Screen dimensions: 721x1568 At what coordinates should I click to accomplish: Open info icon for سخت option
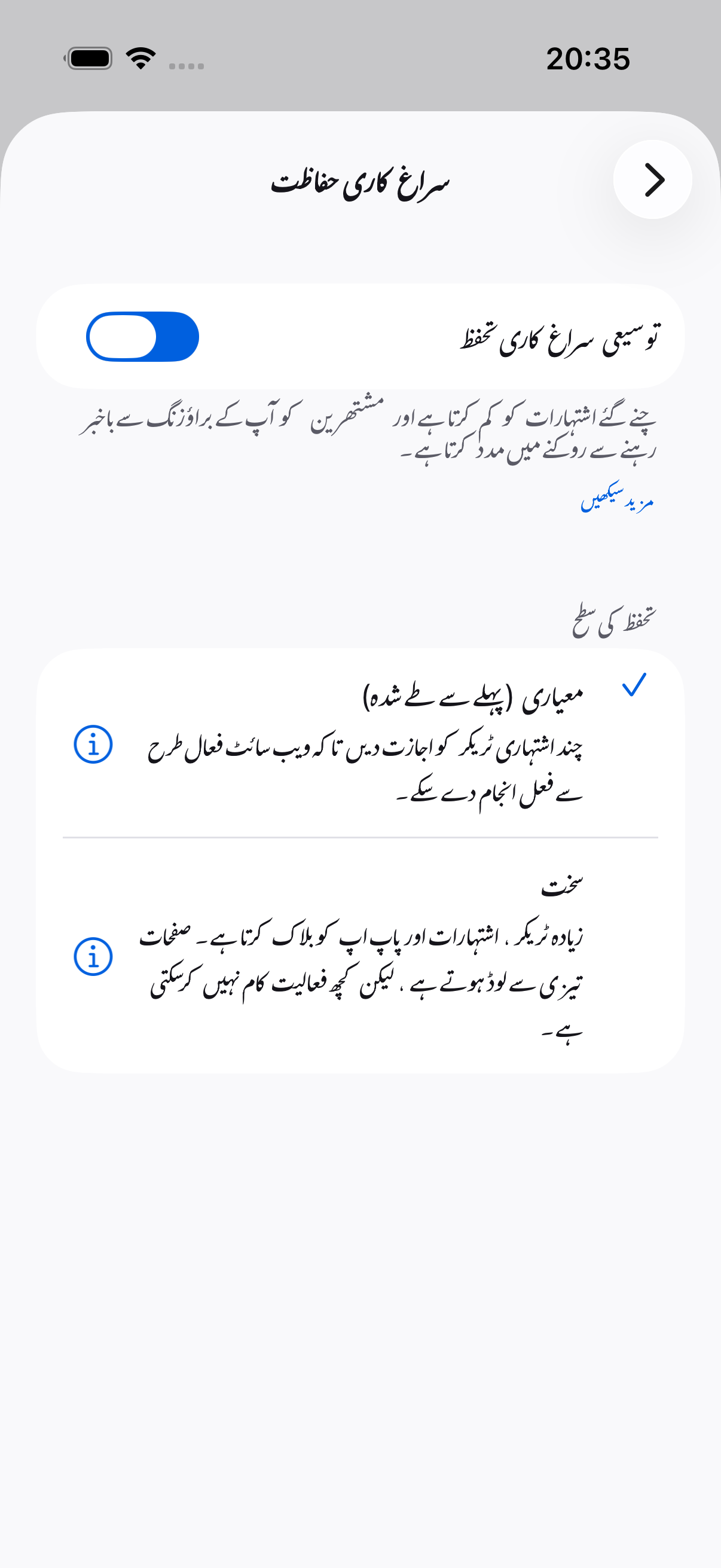pyautogui.click(x=93, y=956)
